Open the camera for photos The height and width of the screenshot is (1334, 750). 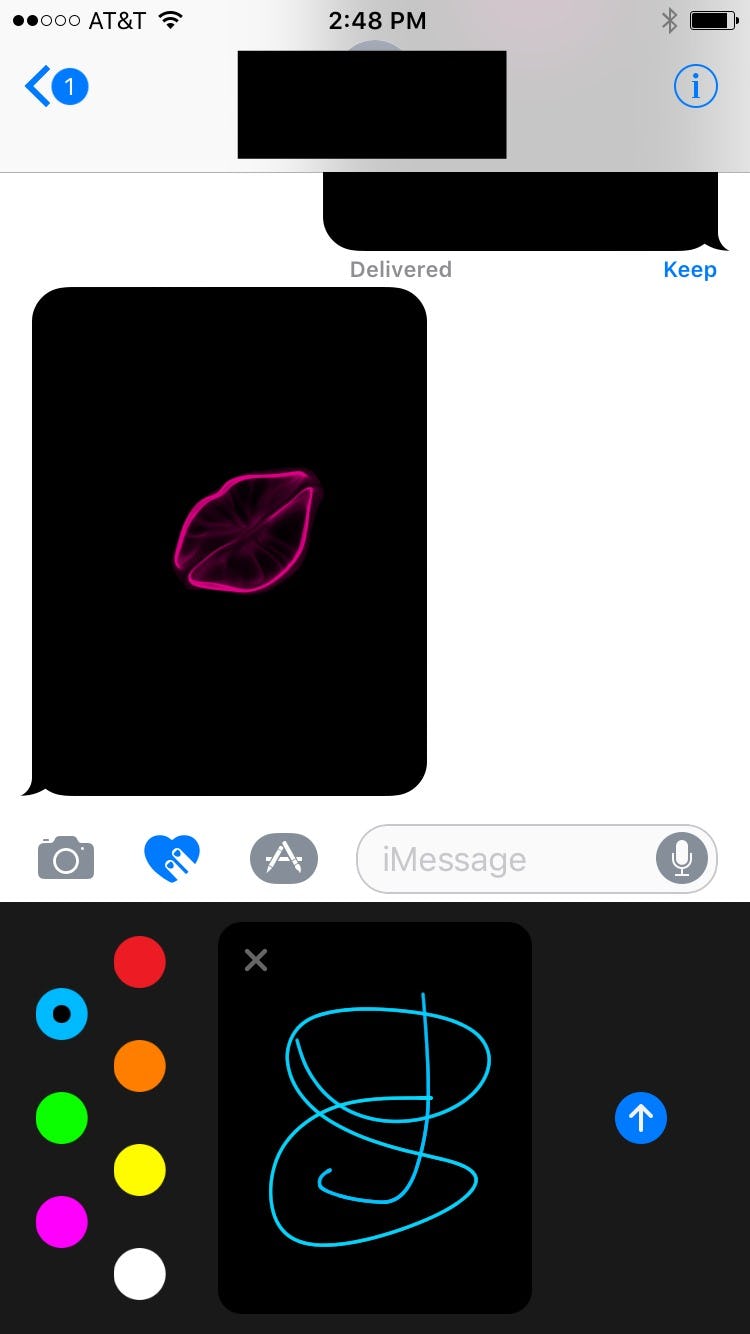(x=66, y=859)
